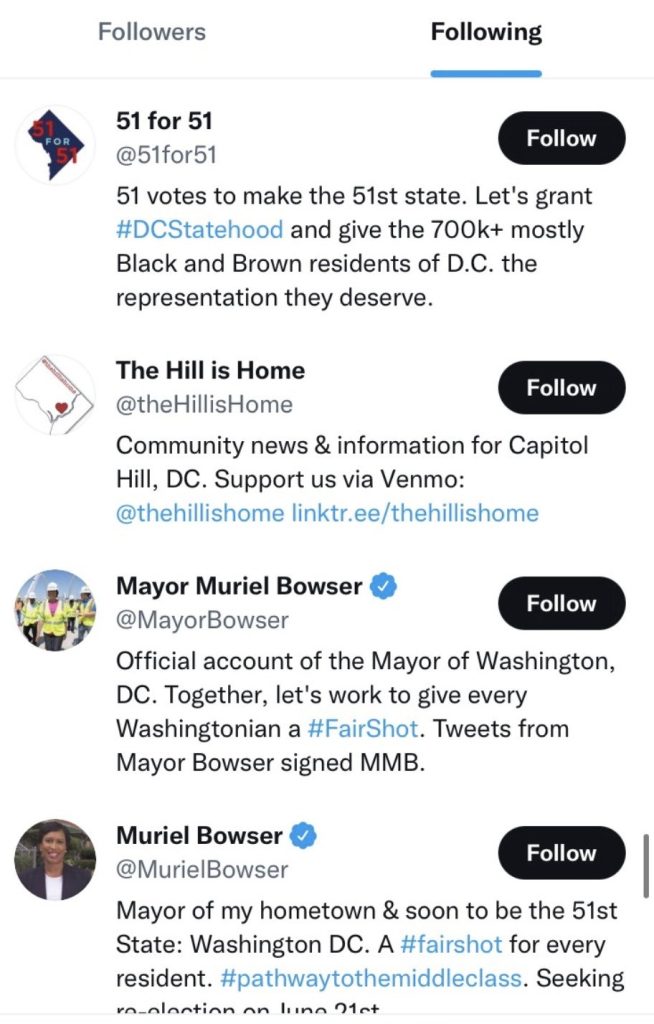View the Mayor Muriel Bowser profile
The width and height of the screenshot is (654, 1024).
(x=239, y=586)
